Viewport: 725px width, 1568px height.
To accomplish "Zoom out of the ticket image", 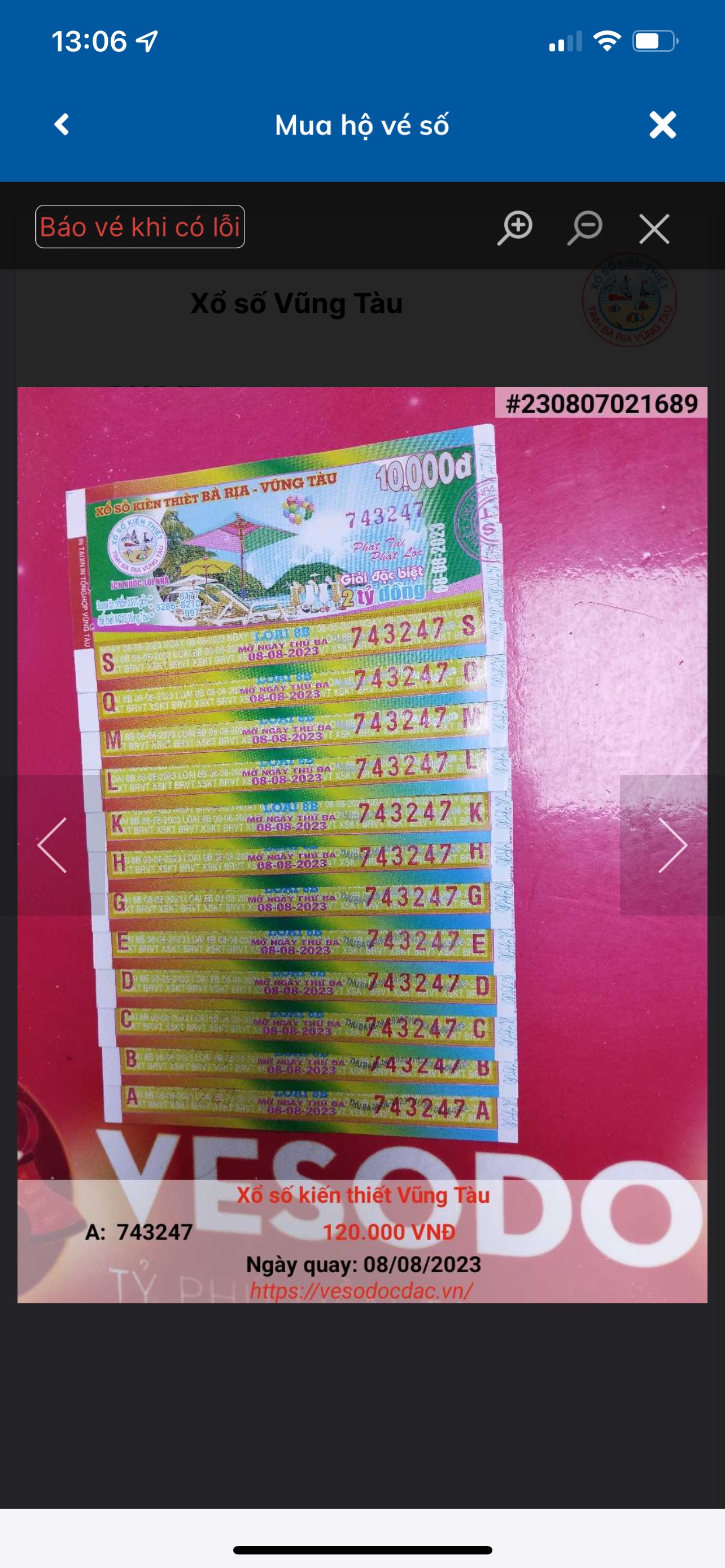I will point(585,228).
